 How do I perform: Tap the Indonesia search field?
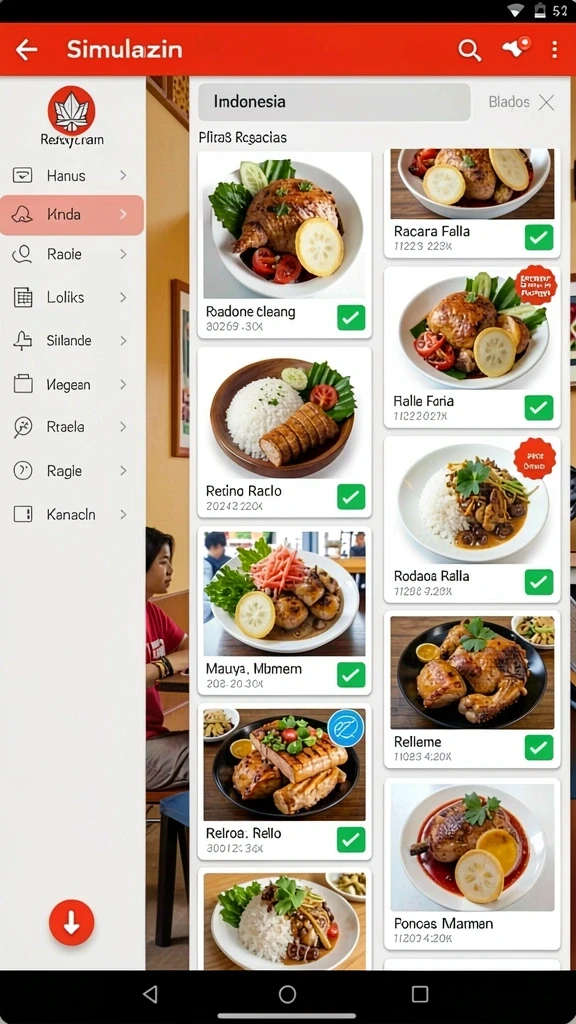point(334,102)
